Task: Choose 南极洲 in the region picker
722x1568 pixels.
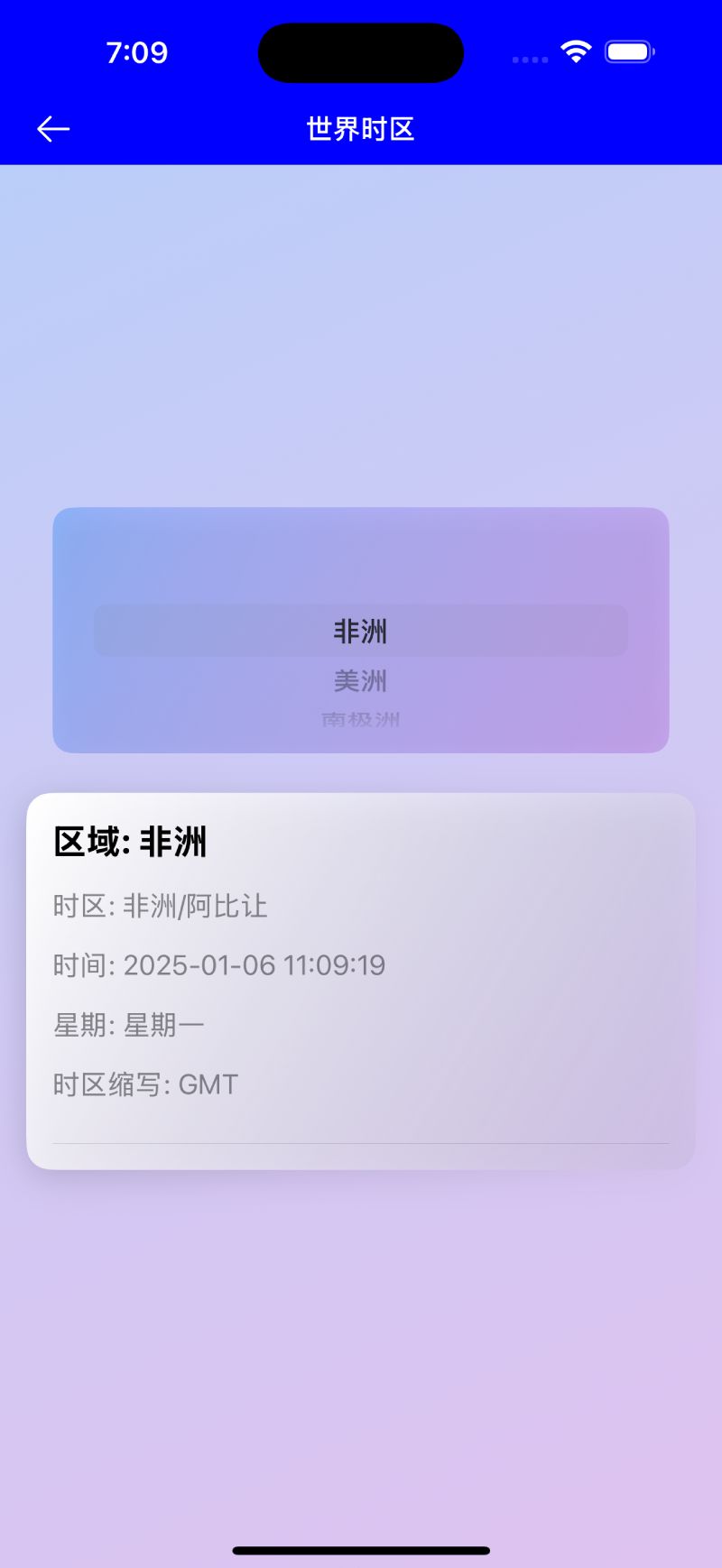Action: pos(360,719)
